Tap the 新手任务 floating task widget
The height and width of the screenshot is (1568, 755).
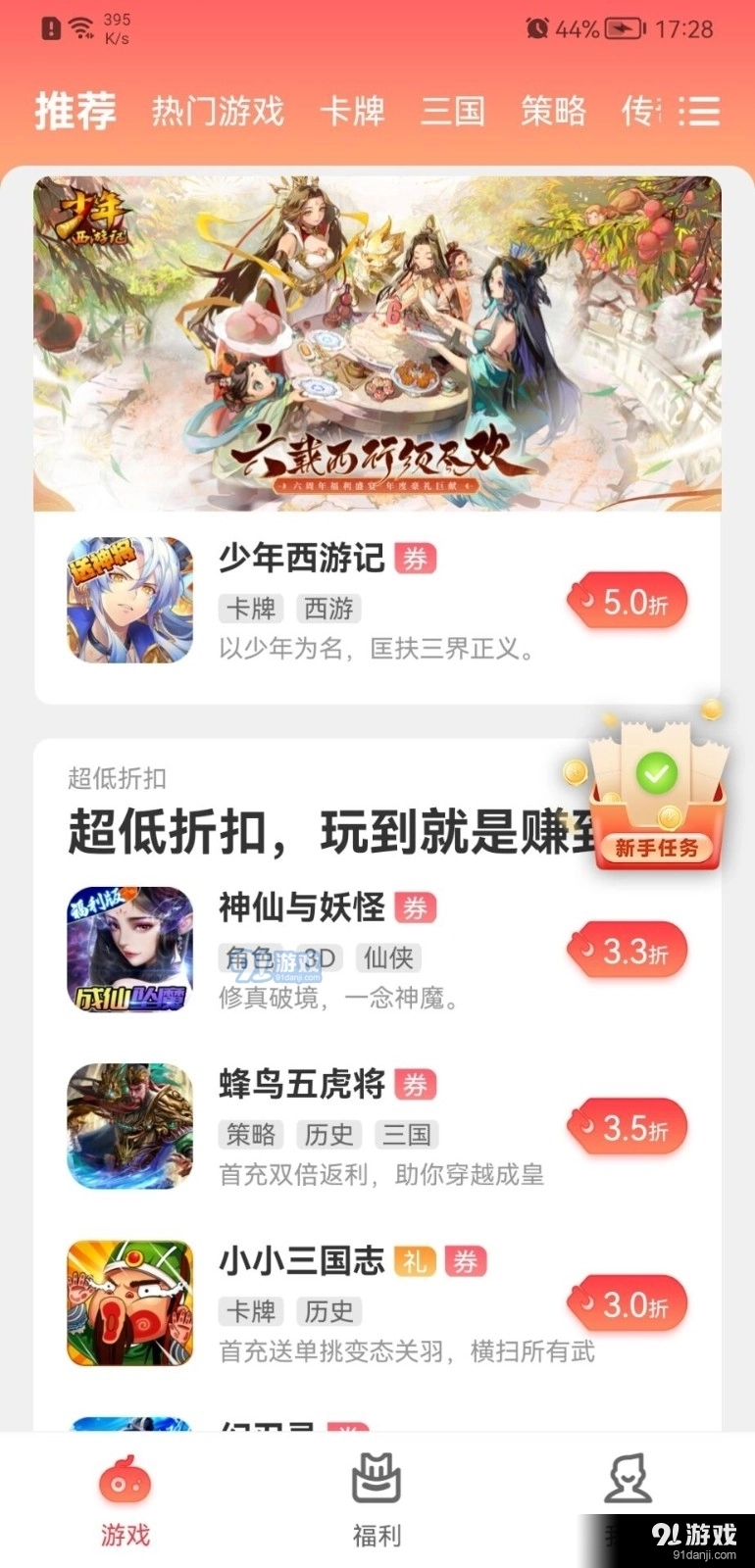tap(657, 848)
